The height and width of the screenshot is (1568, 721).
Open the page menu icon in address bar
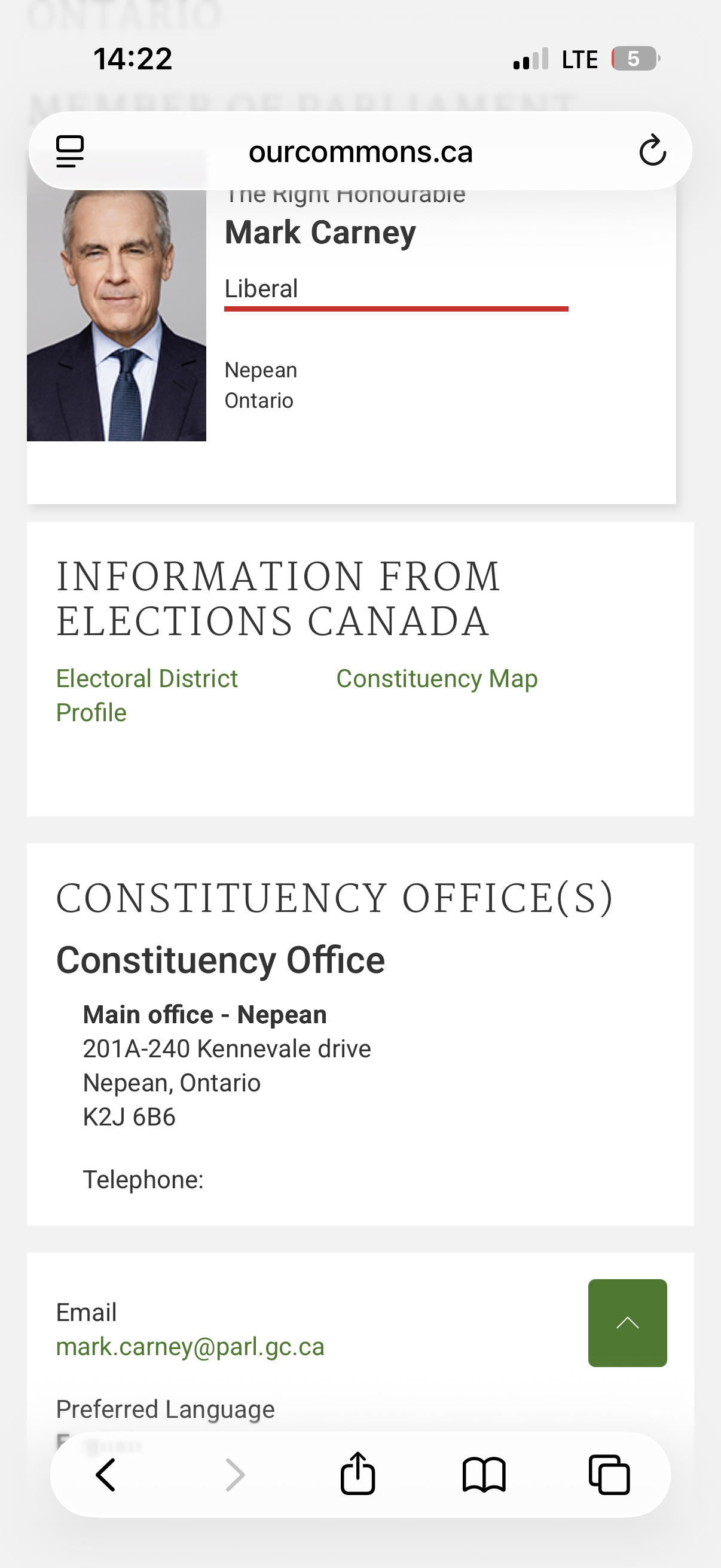pyautogui.click(x=70, y=151)
